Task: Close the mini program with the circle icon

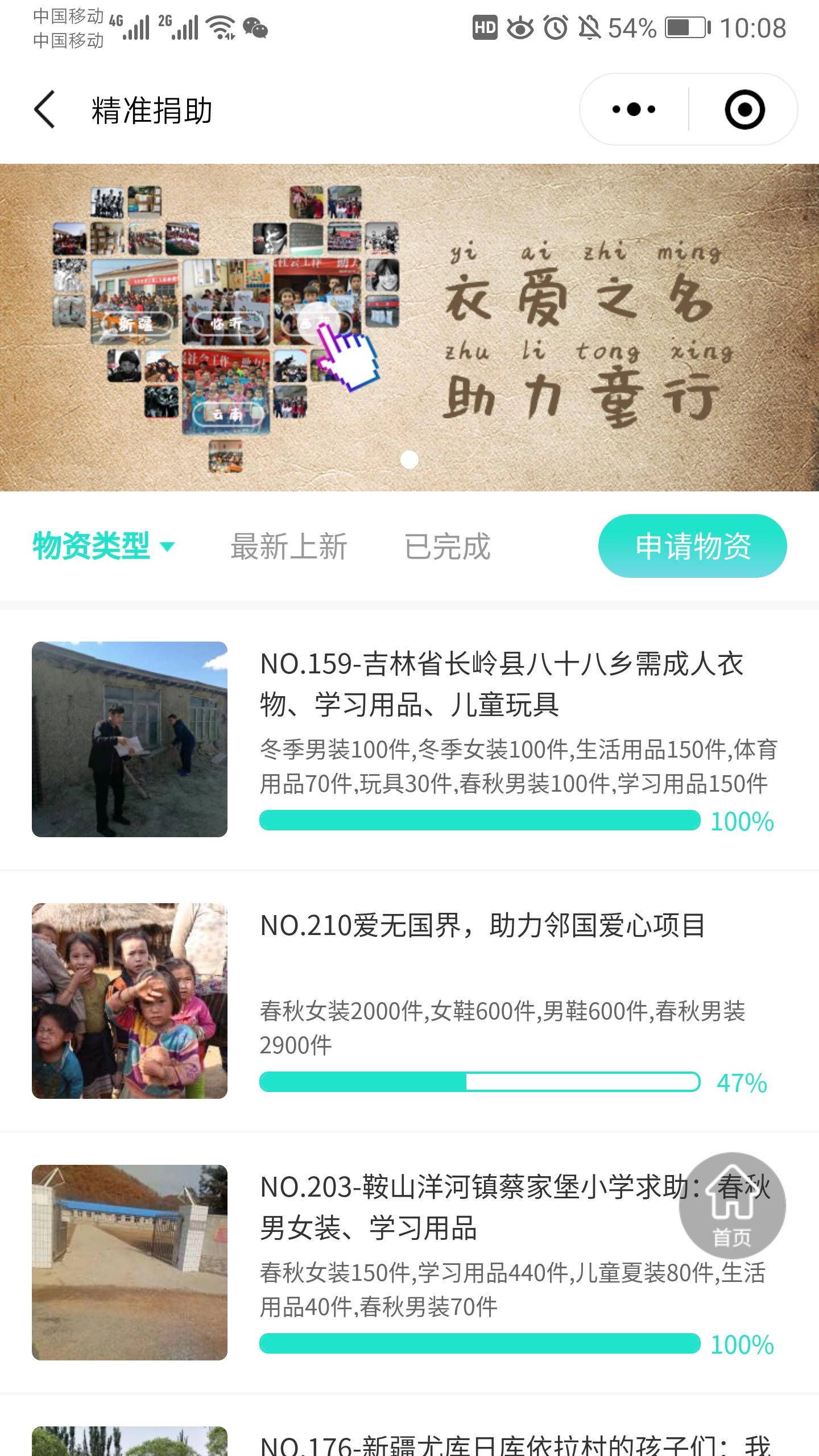Action: pos(744,109)
